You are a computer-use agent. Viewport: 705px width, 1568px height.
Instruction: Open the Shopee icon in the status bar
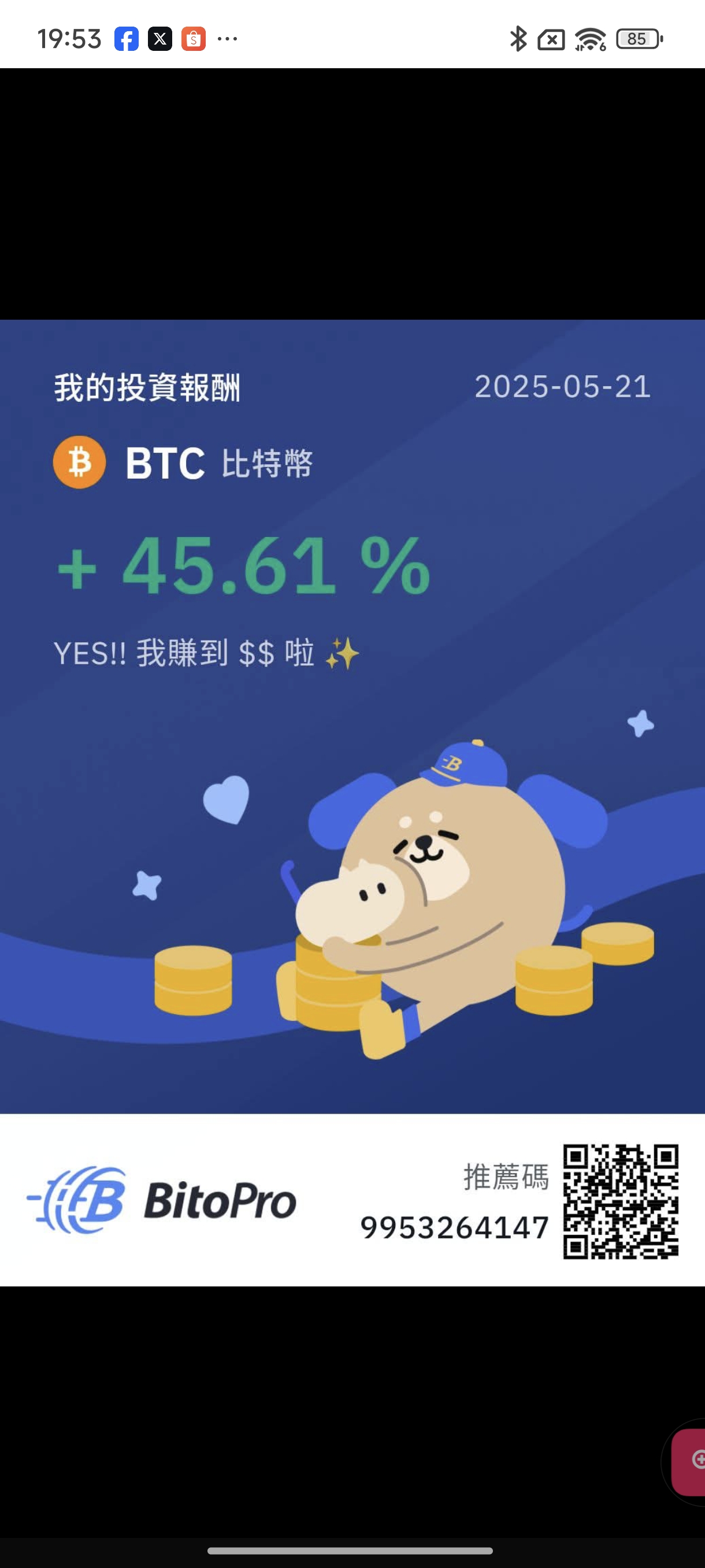[193, 38]
